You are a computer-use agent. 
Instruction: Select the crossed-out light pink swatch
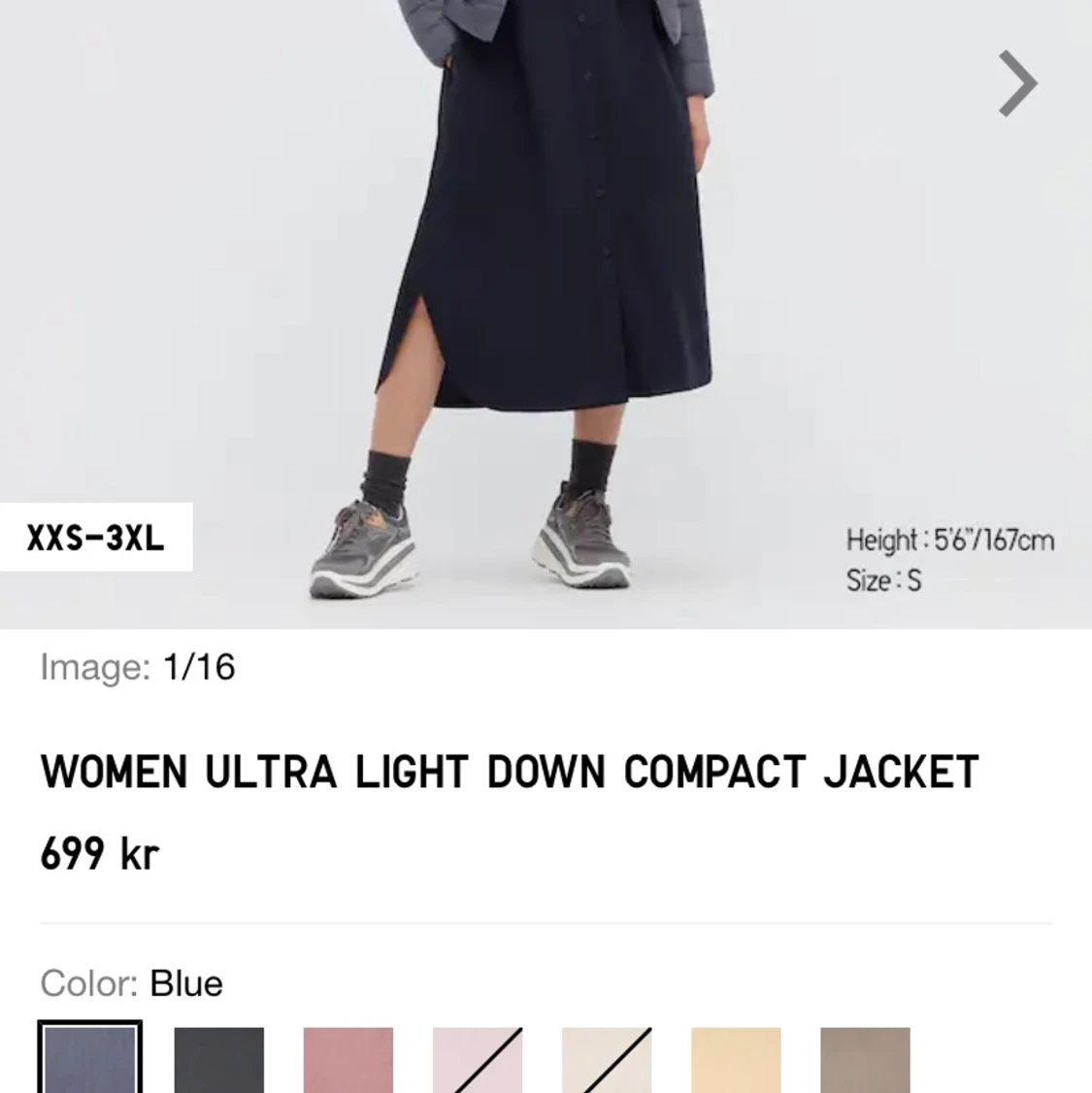point(478,1059)
